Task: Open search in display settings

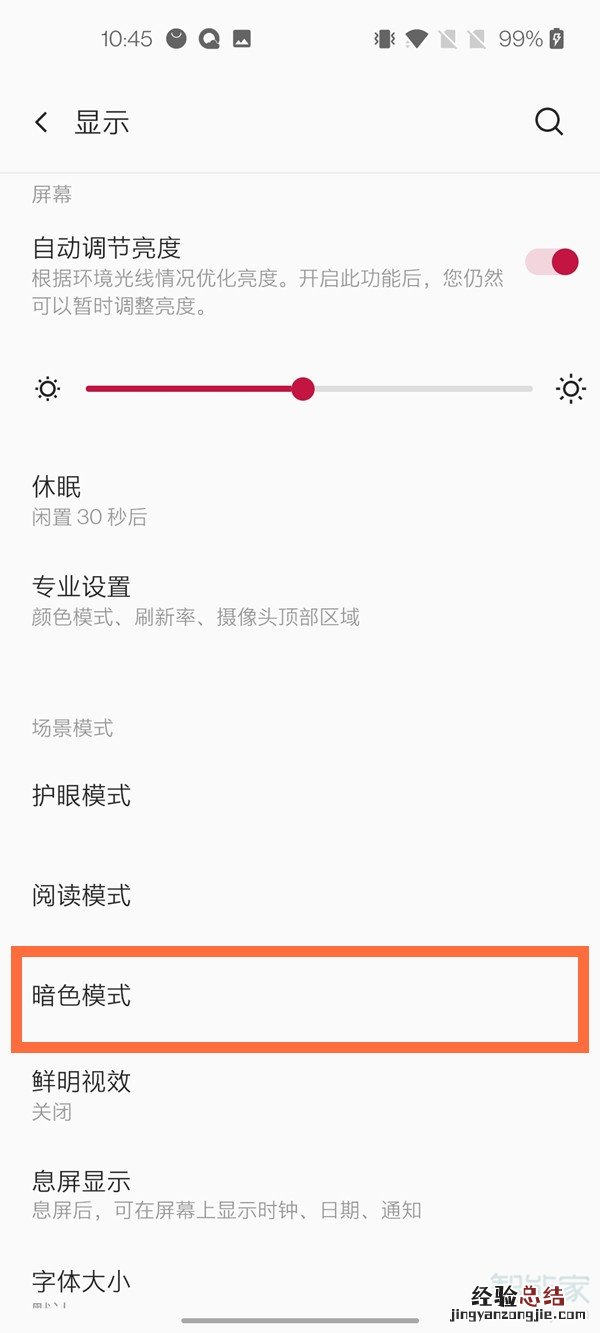Action: pyautogui.click(x=549, y=122)
